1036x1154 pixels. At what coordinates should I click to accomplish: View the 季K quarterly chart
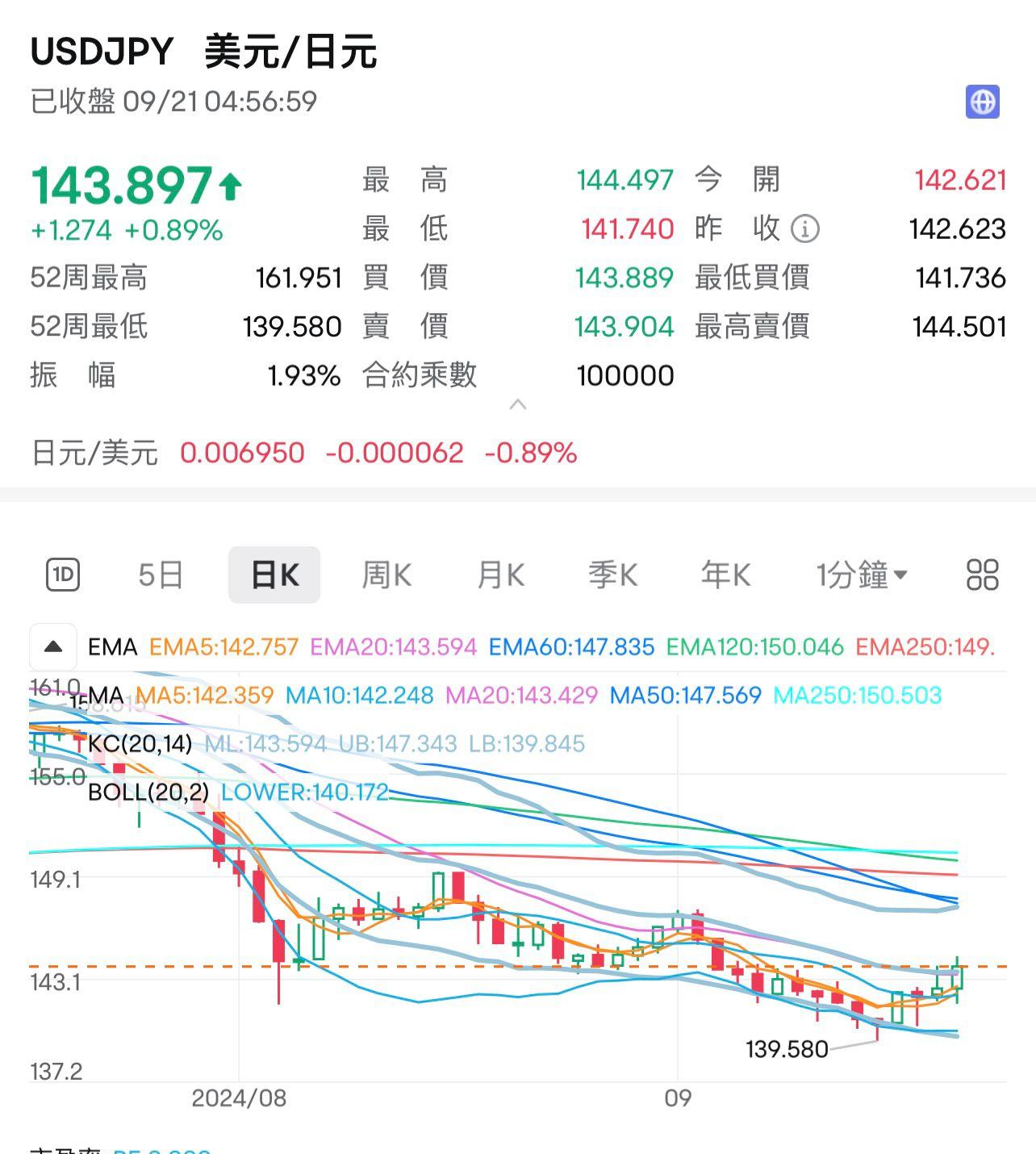click(x=612, y=575)
